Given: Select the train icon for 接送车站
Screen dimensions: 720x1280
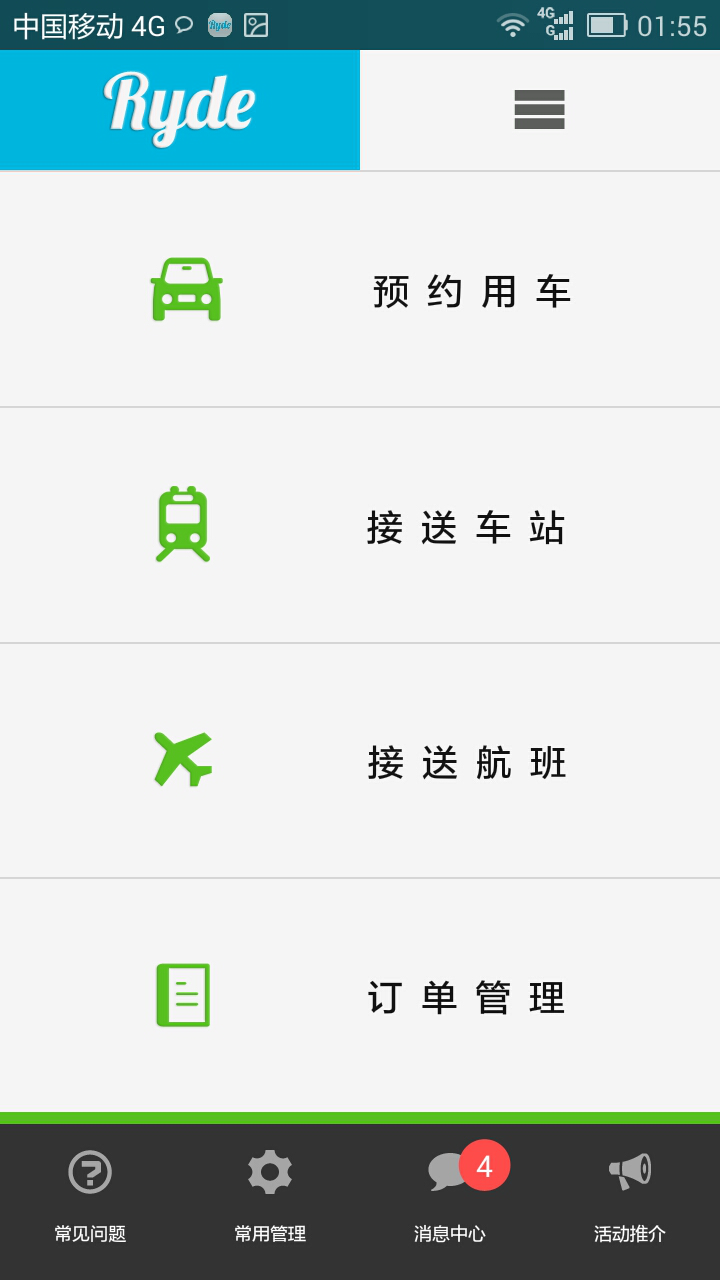Looking at the screenshot, I should [183, 525].
